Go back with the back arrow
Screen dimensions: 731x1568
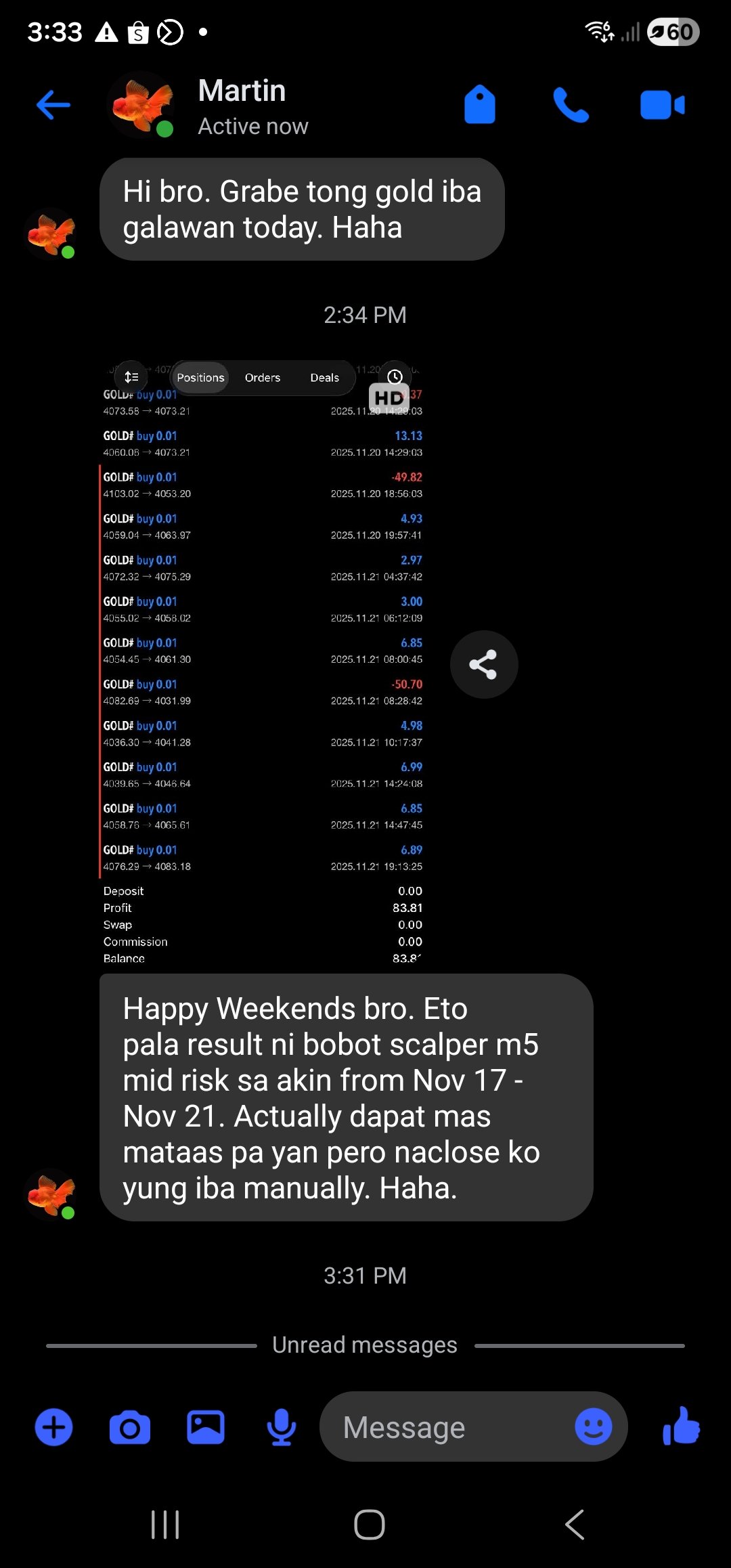click(x=52, y=104)
